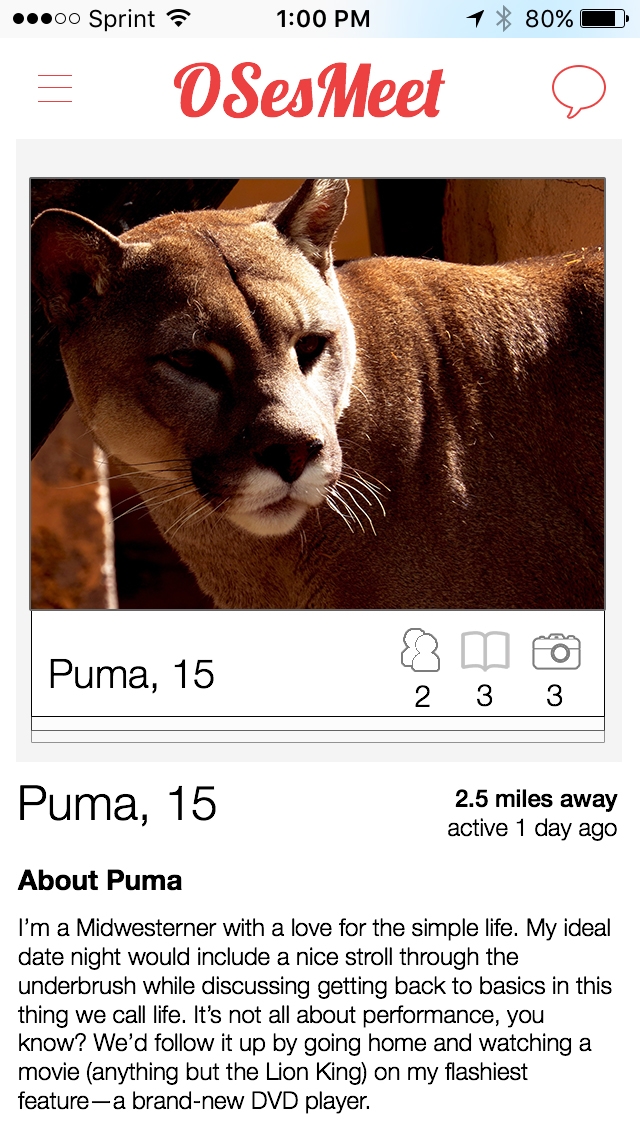The image size is (640, 1136).
Task: Tap the open book interests icon
Action: 485,652
